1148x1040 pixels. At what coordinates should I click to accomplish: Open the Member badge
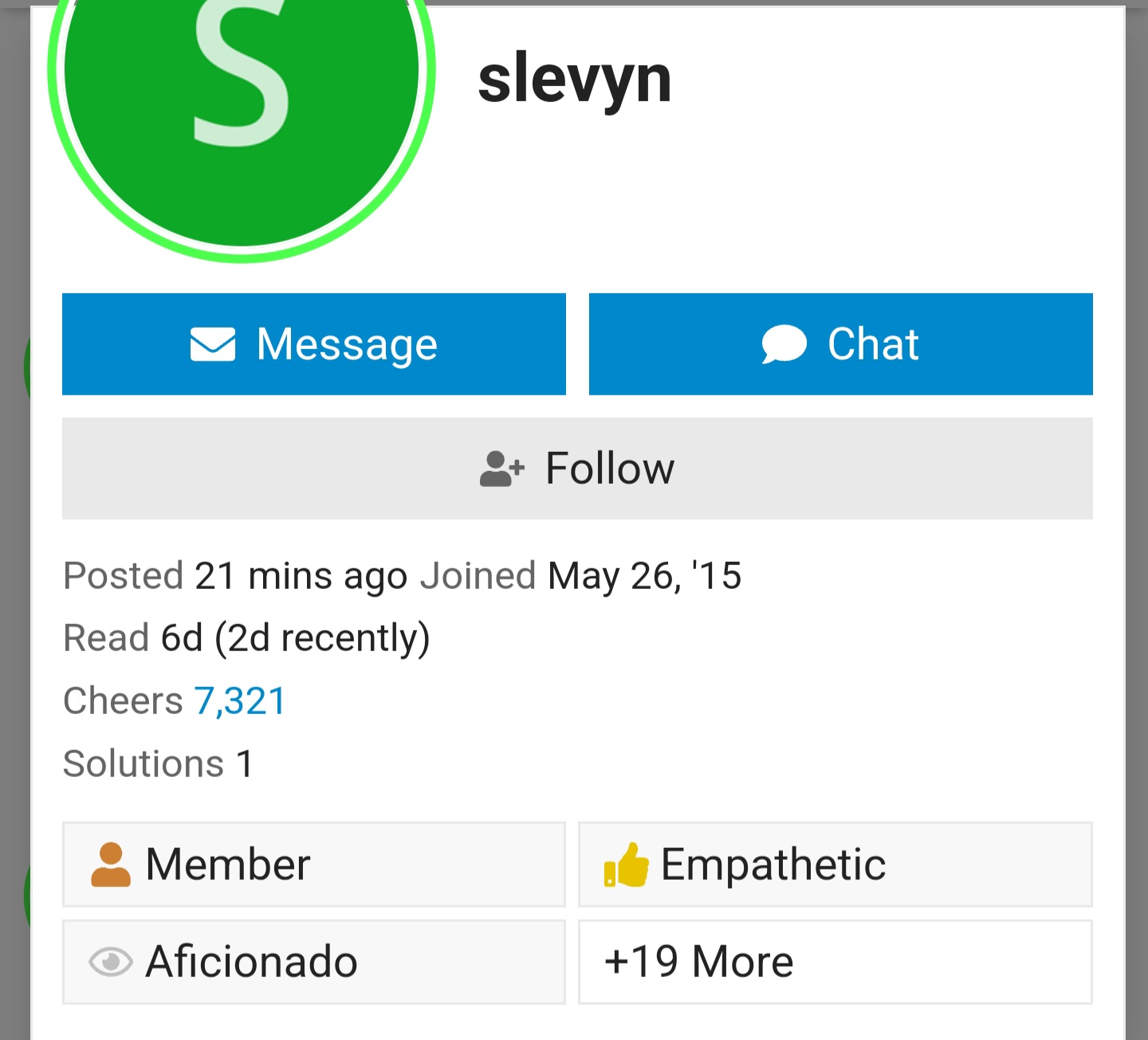tap(314, 865)
